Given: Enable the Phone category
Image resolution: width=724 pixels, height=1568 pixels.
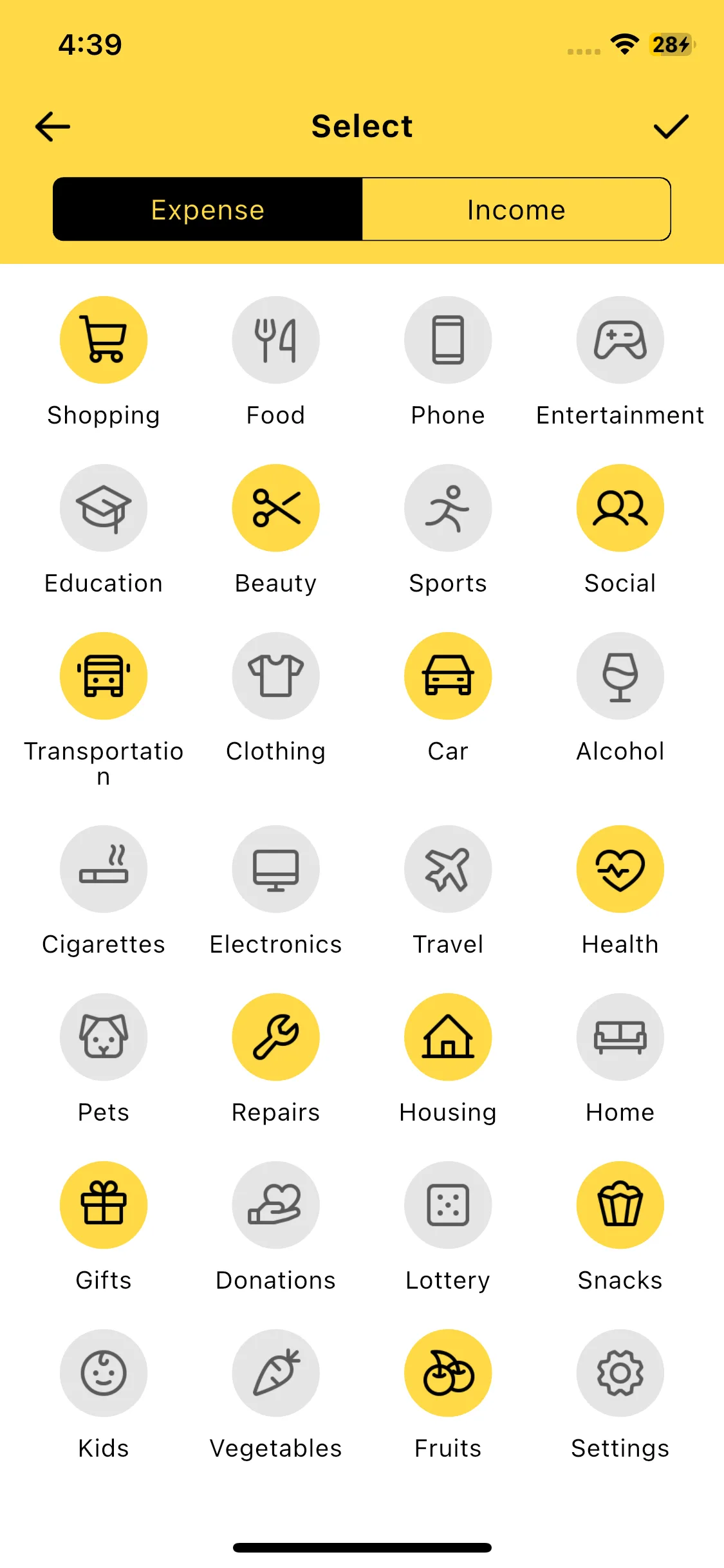Looking at the screenshot, I should [x=448, y=340].
